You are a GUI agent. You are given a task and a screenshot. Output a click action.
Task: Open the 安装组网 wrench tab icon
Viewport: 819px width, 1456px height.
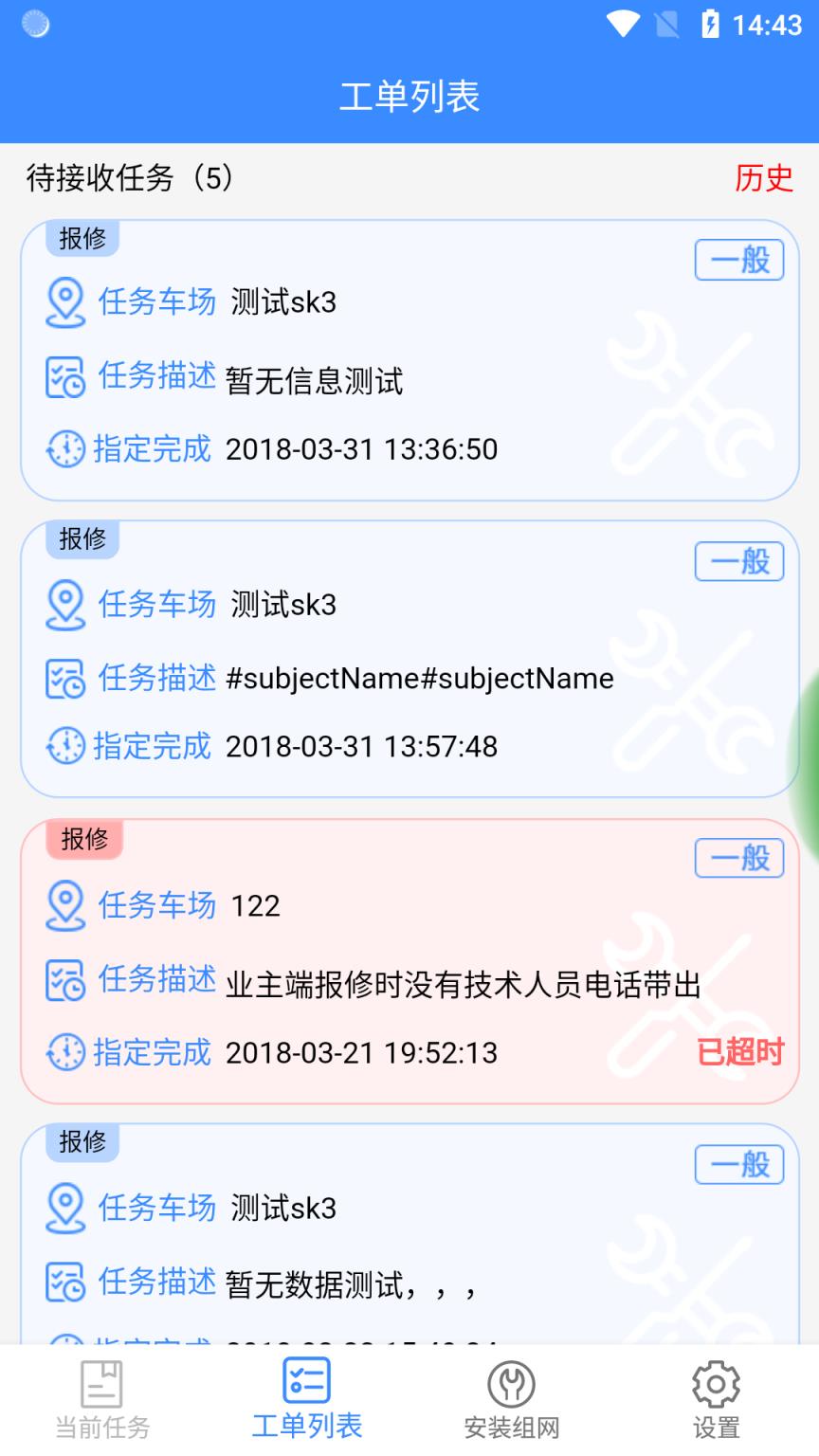pos(511,1385)
